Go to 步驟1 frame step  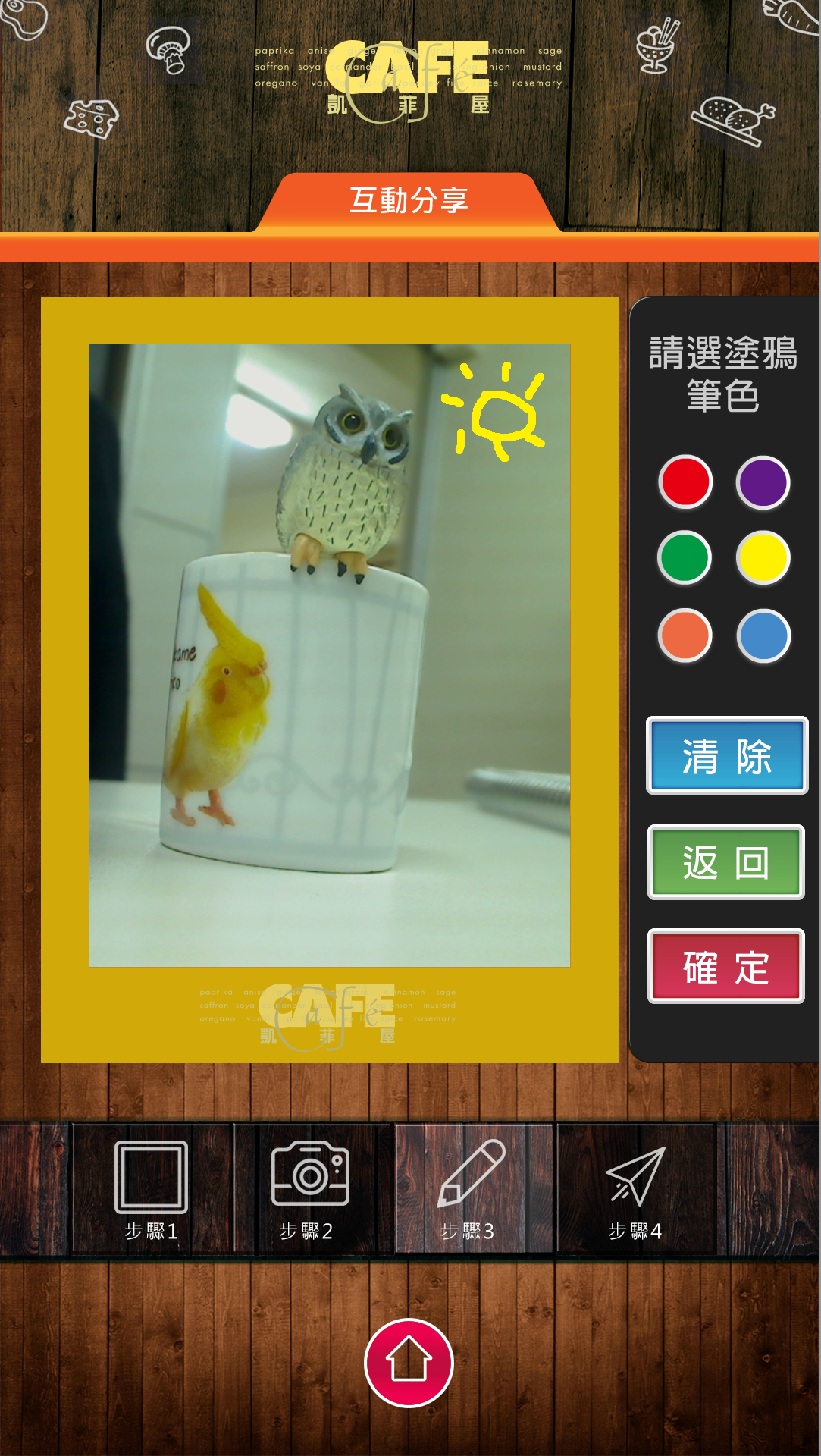pyautogui.click(x=151, y=1188)
